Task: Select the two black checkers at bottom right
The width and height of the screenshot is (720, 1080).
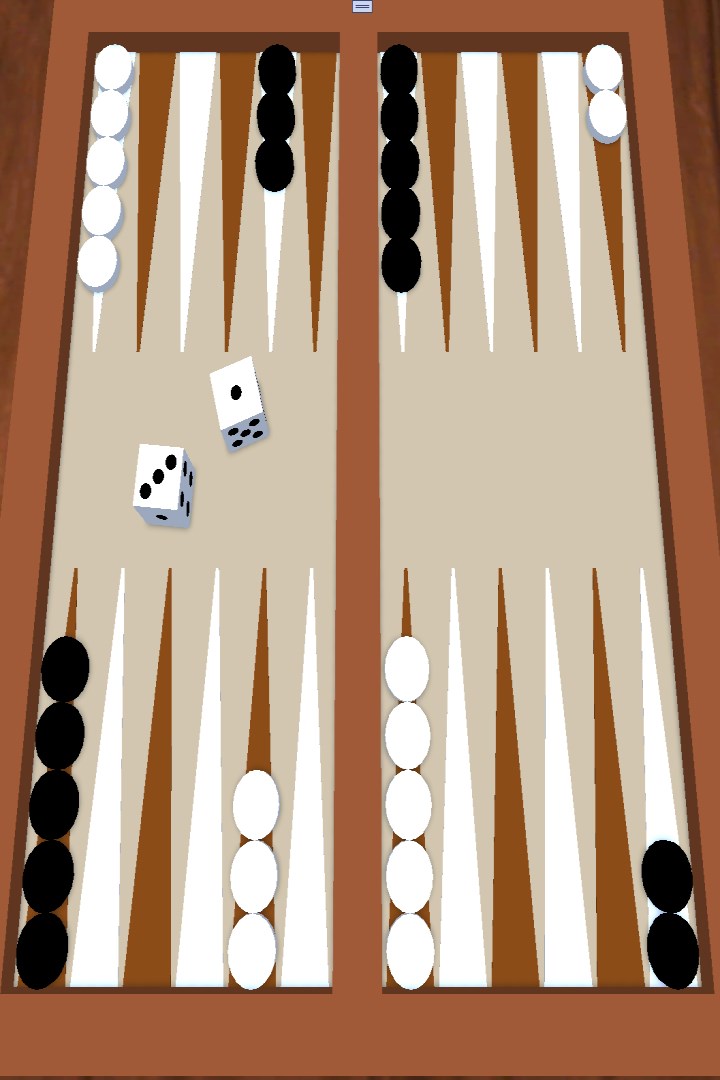Action: pyautogui.click(x=670, y=912)
